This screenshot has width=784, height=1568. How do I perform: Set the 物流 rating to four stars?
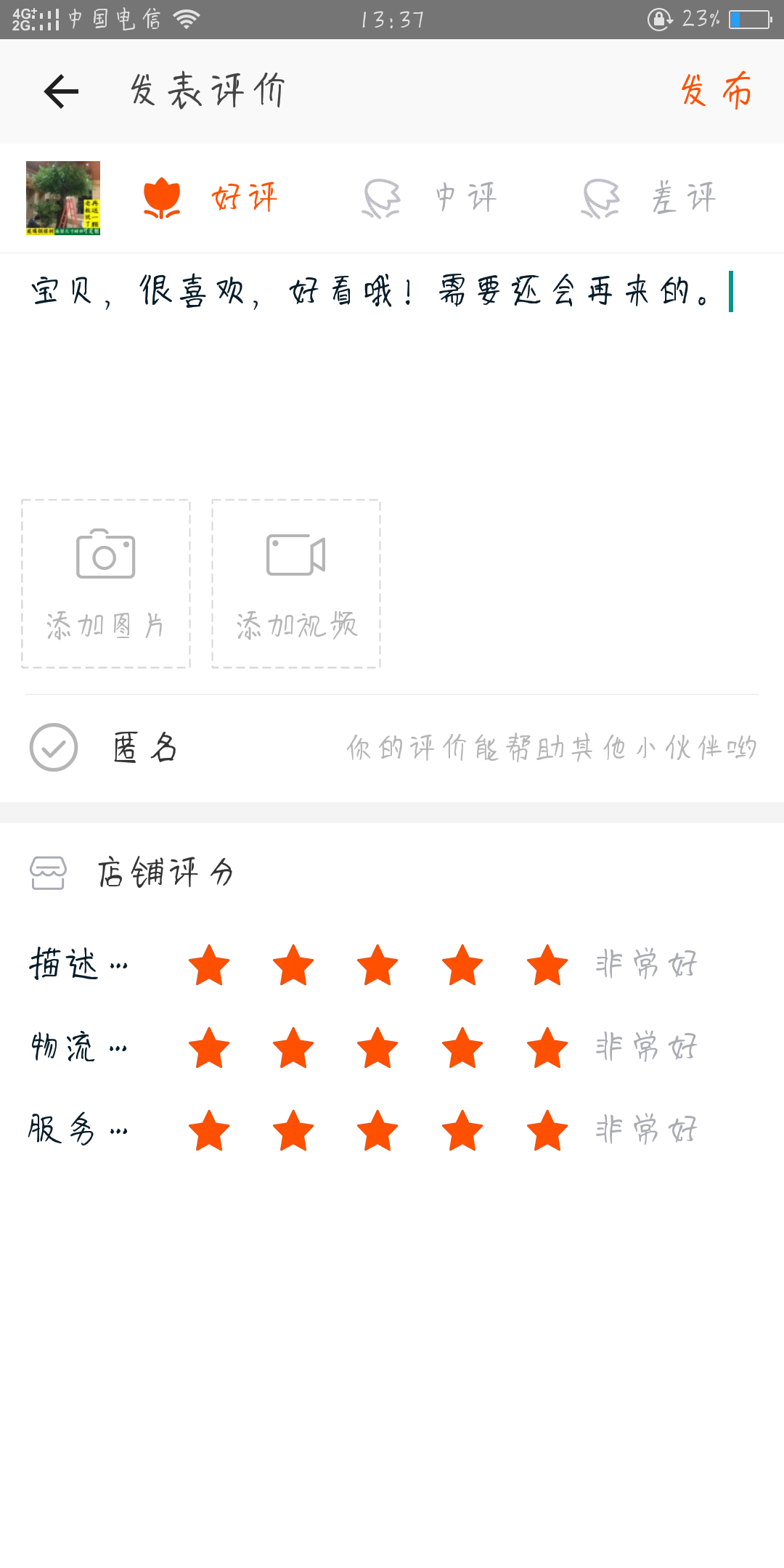(x=462, y=1048)
